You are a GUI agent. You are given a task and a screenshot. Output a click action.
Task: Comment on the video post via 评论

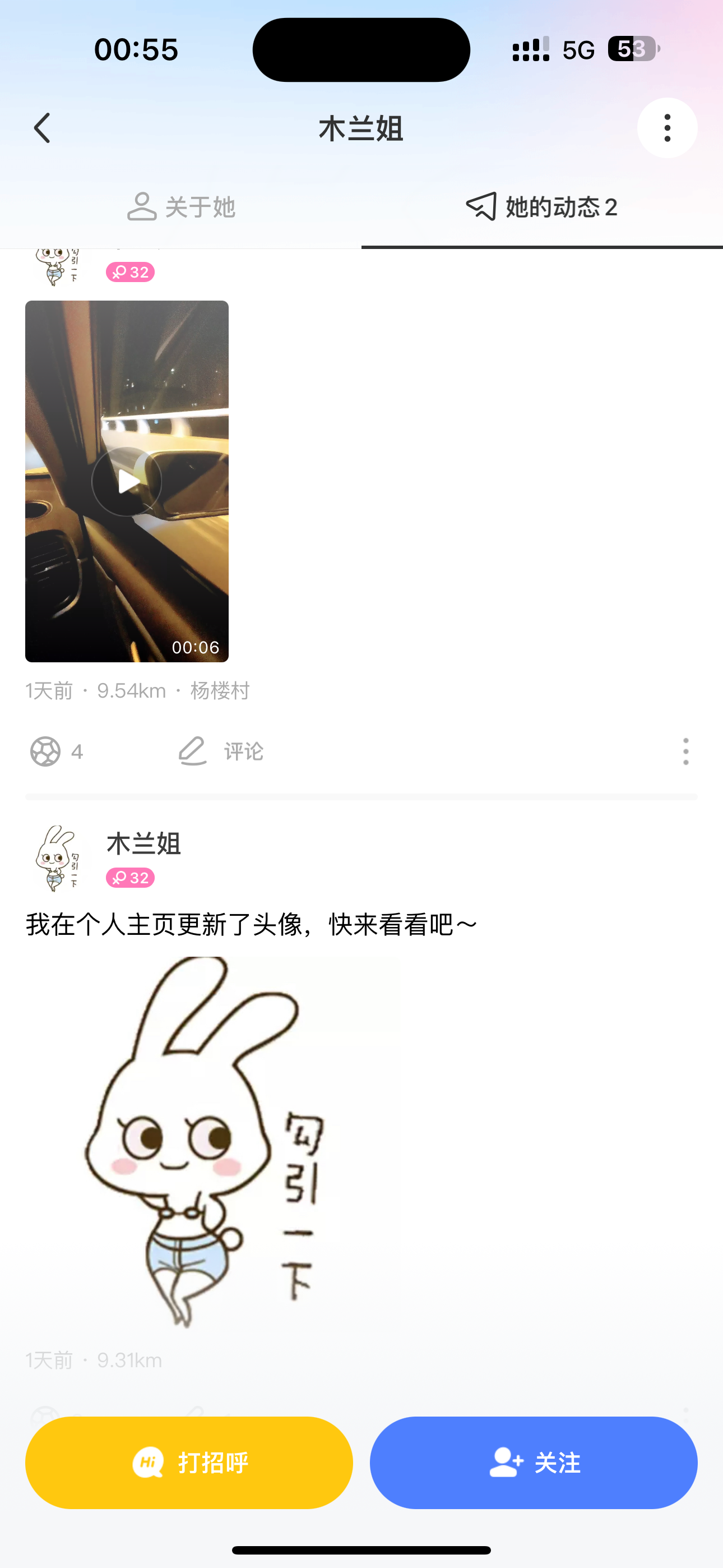pos(221,751)
